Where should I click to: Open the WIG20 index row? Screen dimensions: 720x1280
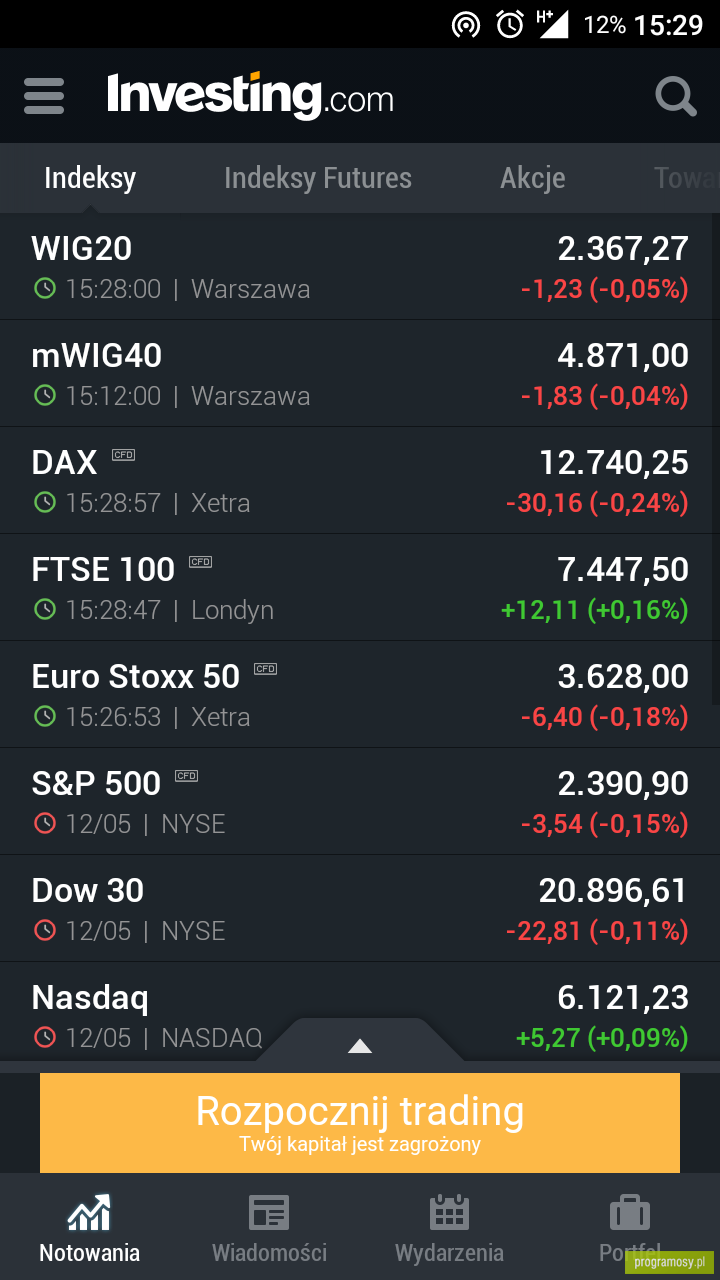point(360,266)
